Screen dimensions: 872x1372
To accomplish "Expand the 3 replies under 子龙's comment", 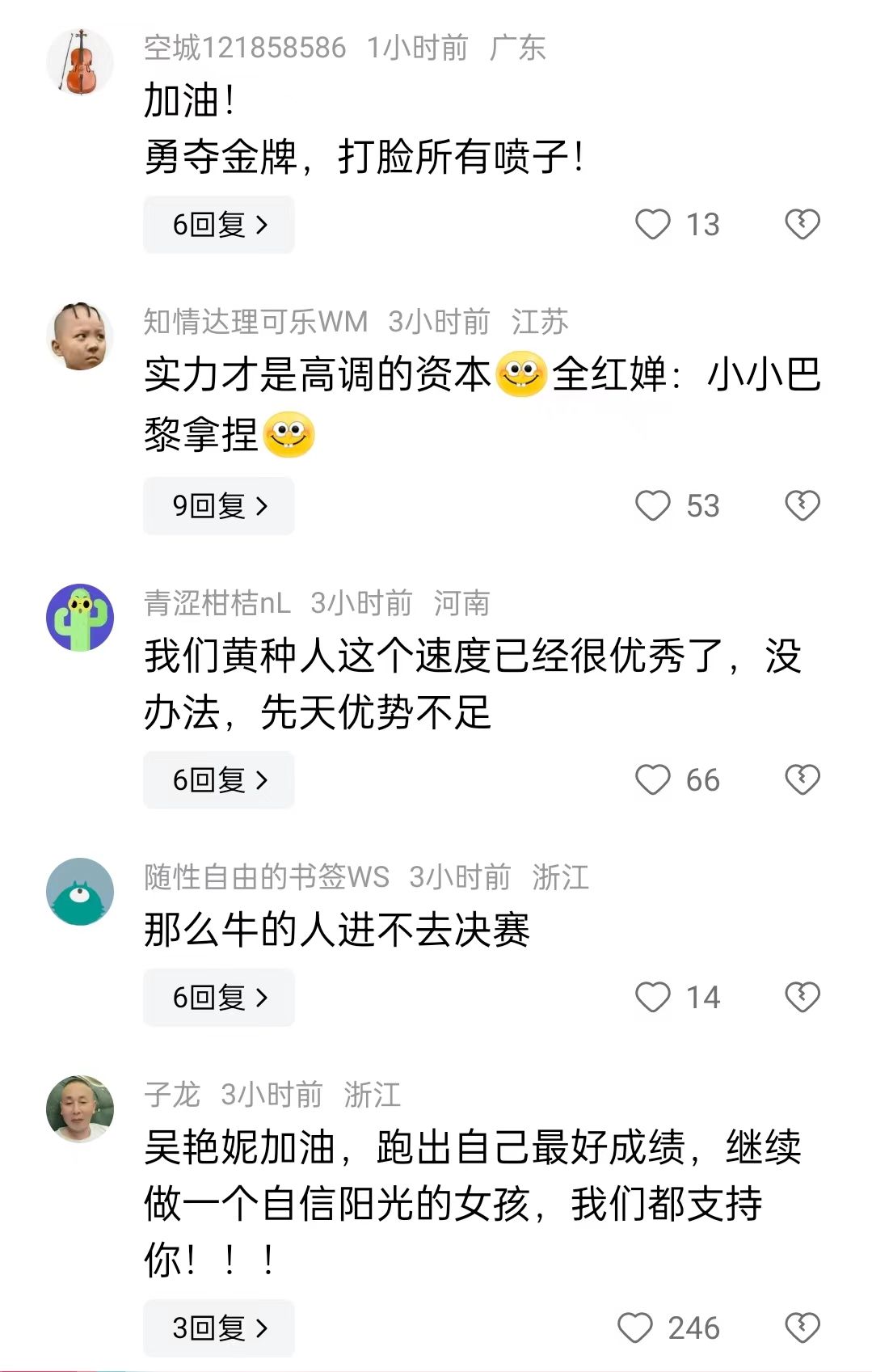I will [218, 1328].
